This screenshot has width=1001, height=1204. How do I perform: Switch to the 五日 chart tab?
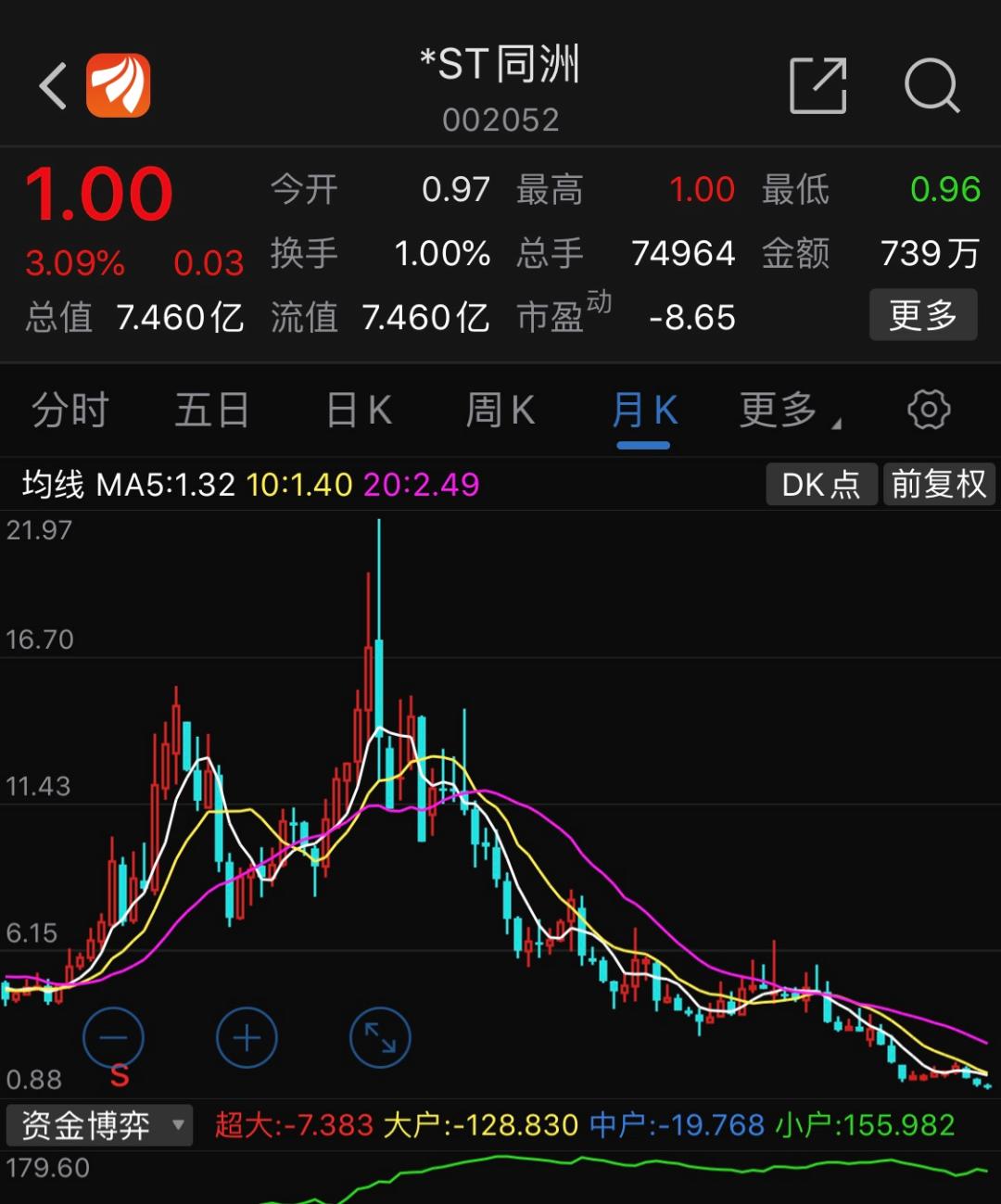212,410
